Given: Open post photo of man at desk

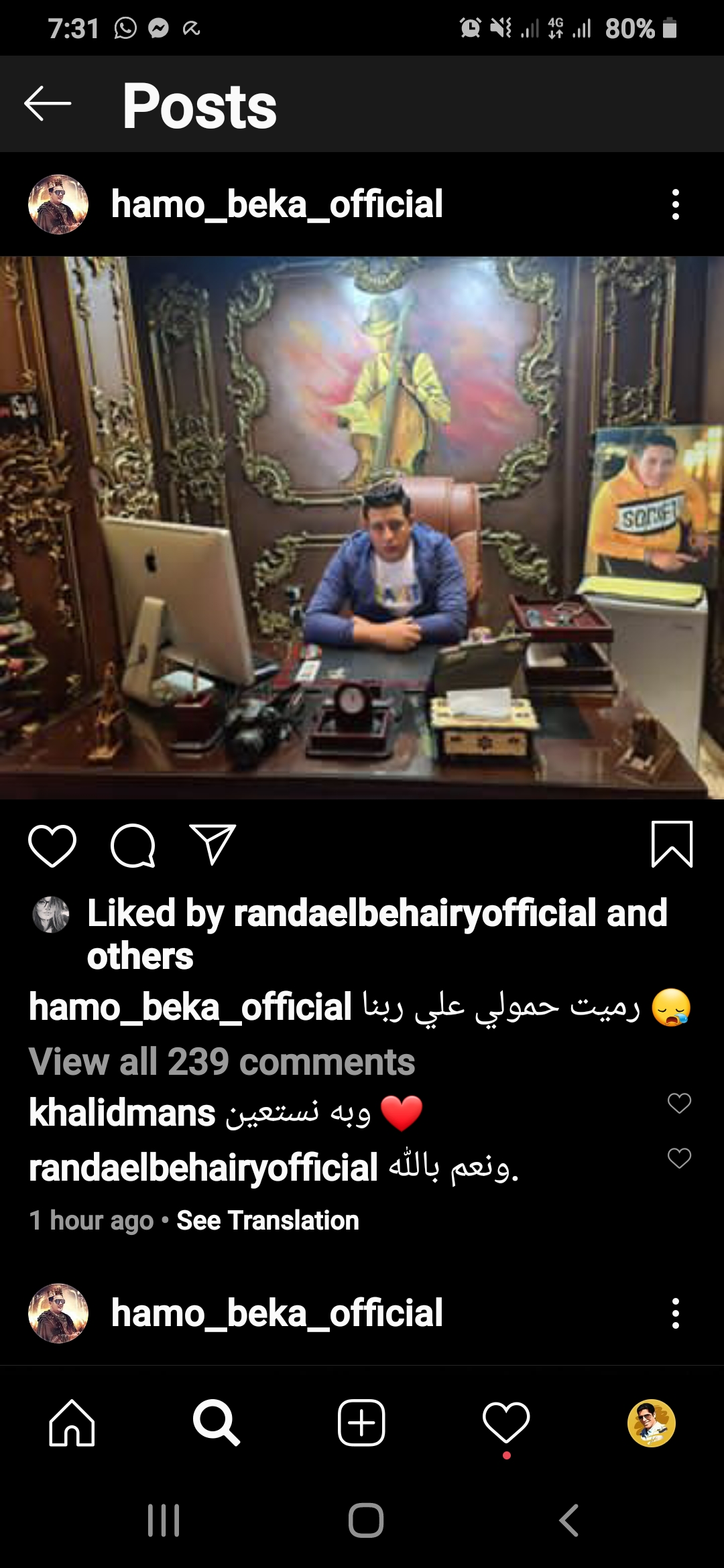Looking at the screenshot, I should pos(362,527).
